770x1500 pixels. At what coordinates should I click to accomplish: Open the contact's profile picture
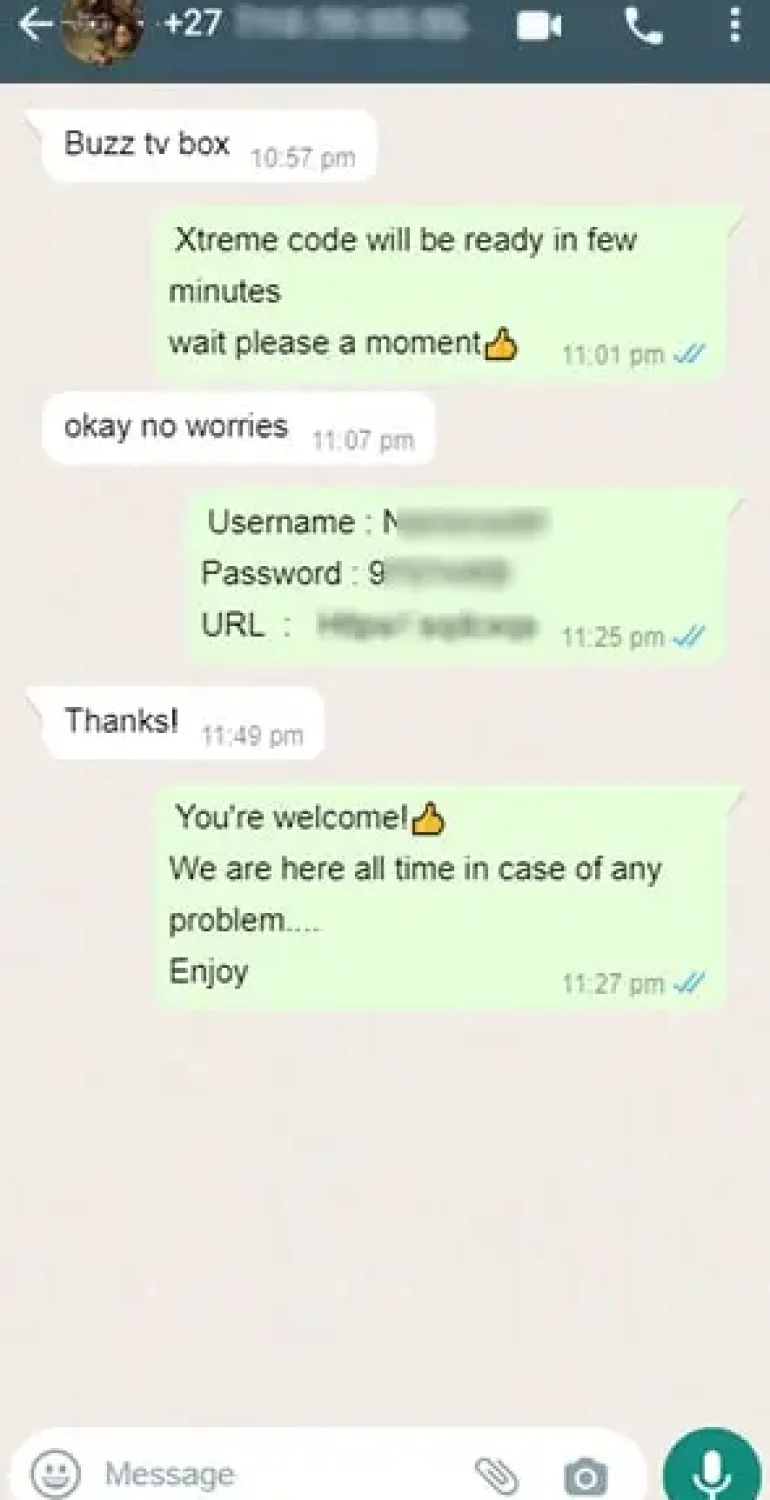click(x=102, y=28)
